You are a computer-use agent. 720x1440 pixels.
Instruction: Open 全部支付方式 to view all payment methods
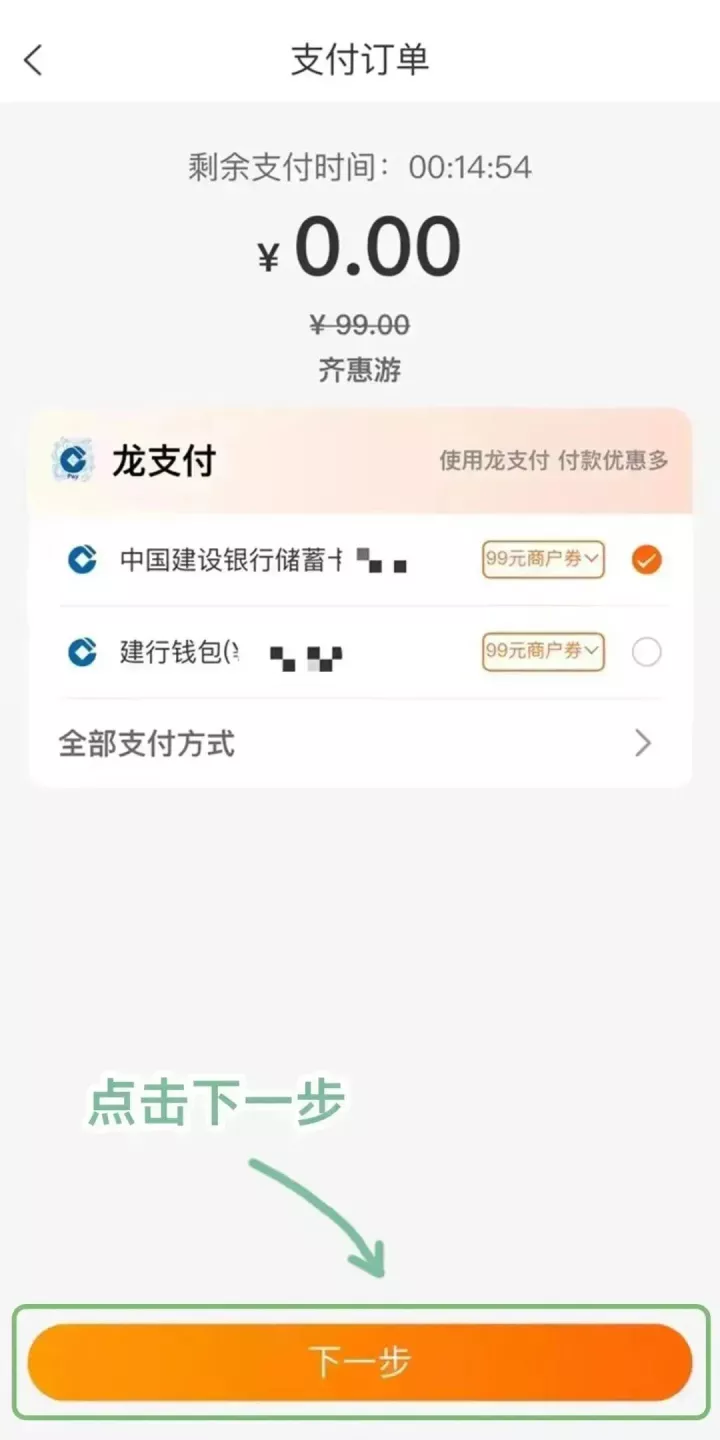[x=360, y=744]
